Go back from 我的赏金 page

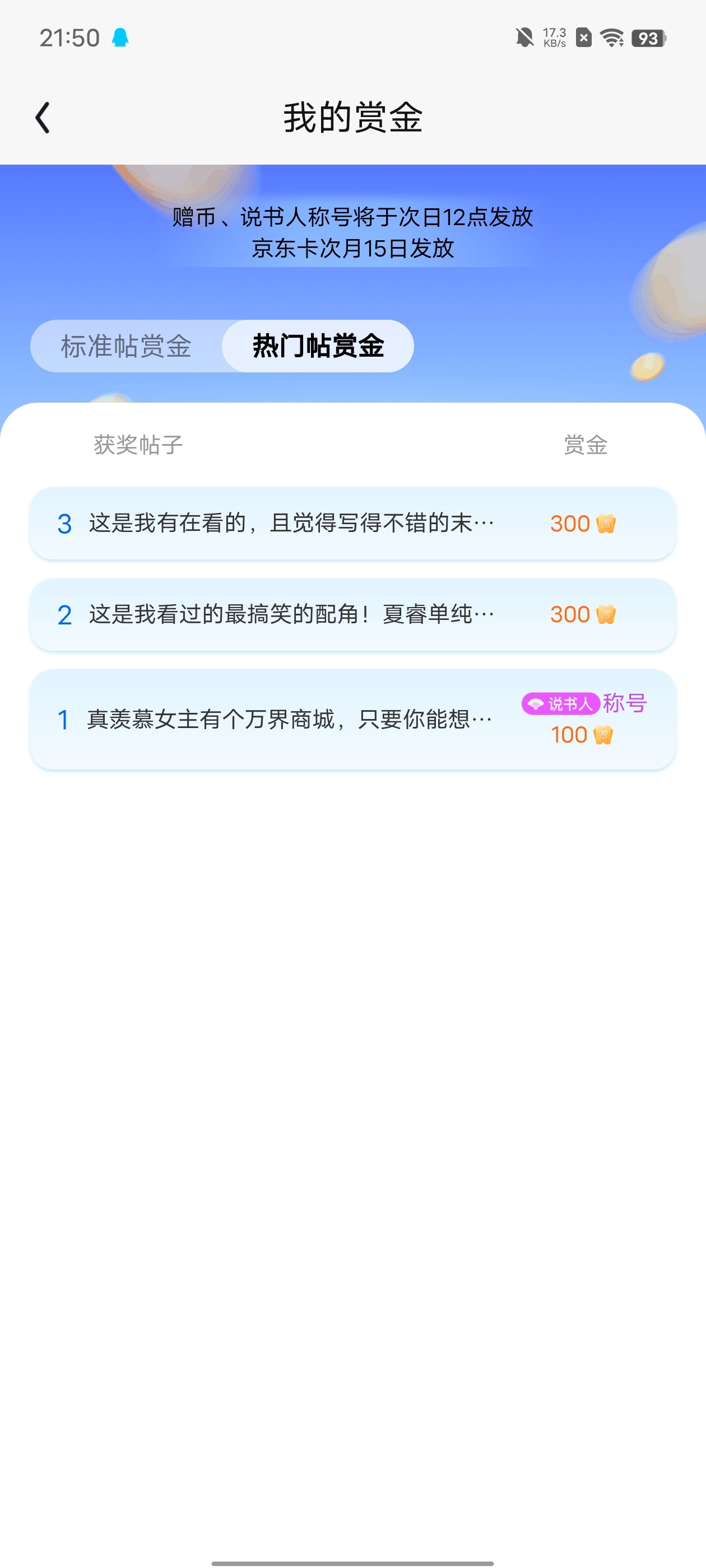tap(43, 118)
